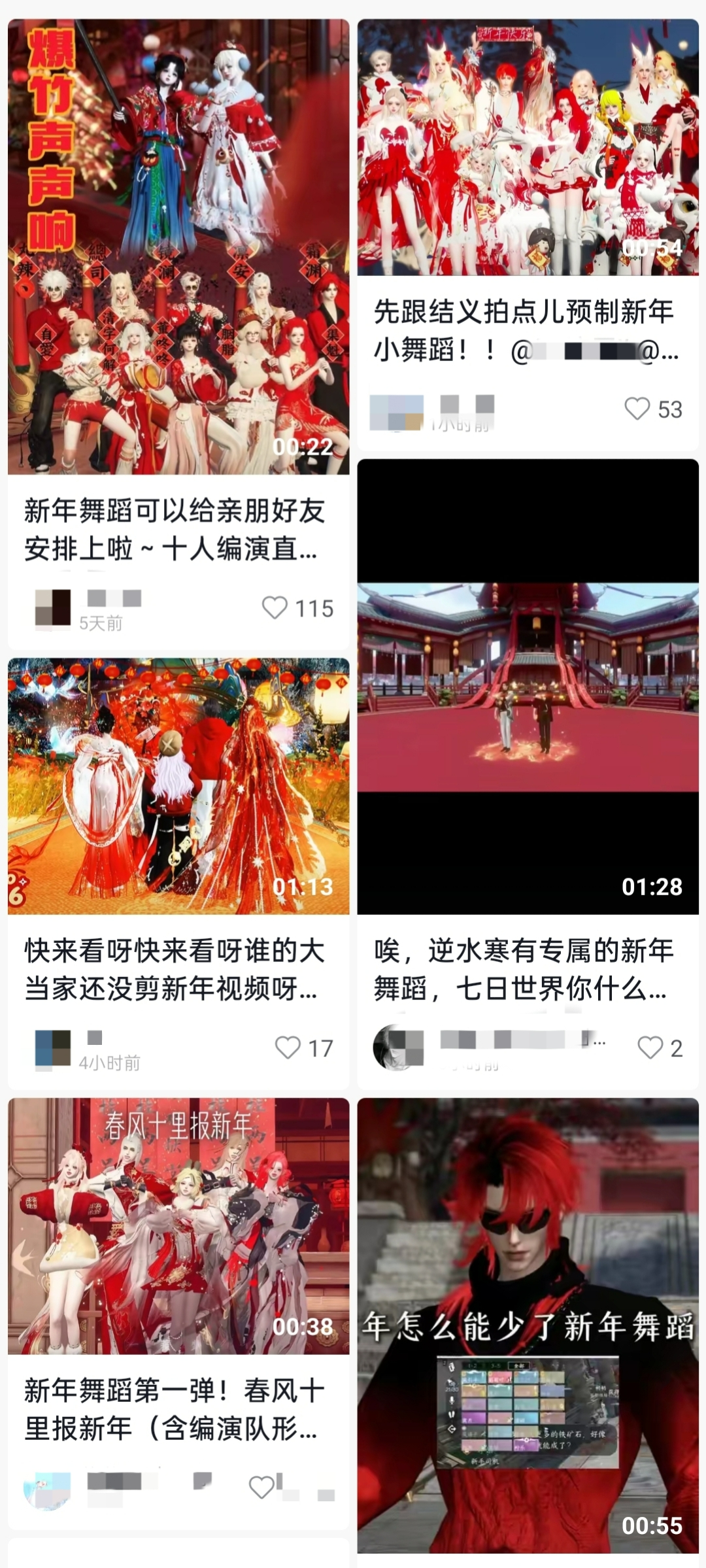
Task: Open the 春风十里报新年 00:38 video
Action: (178, 1226)
